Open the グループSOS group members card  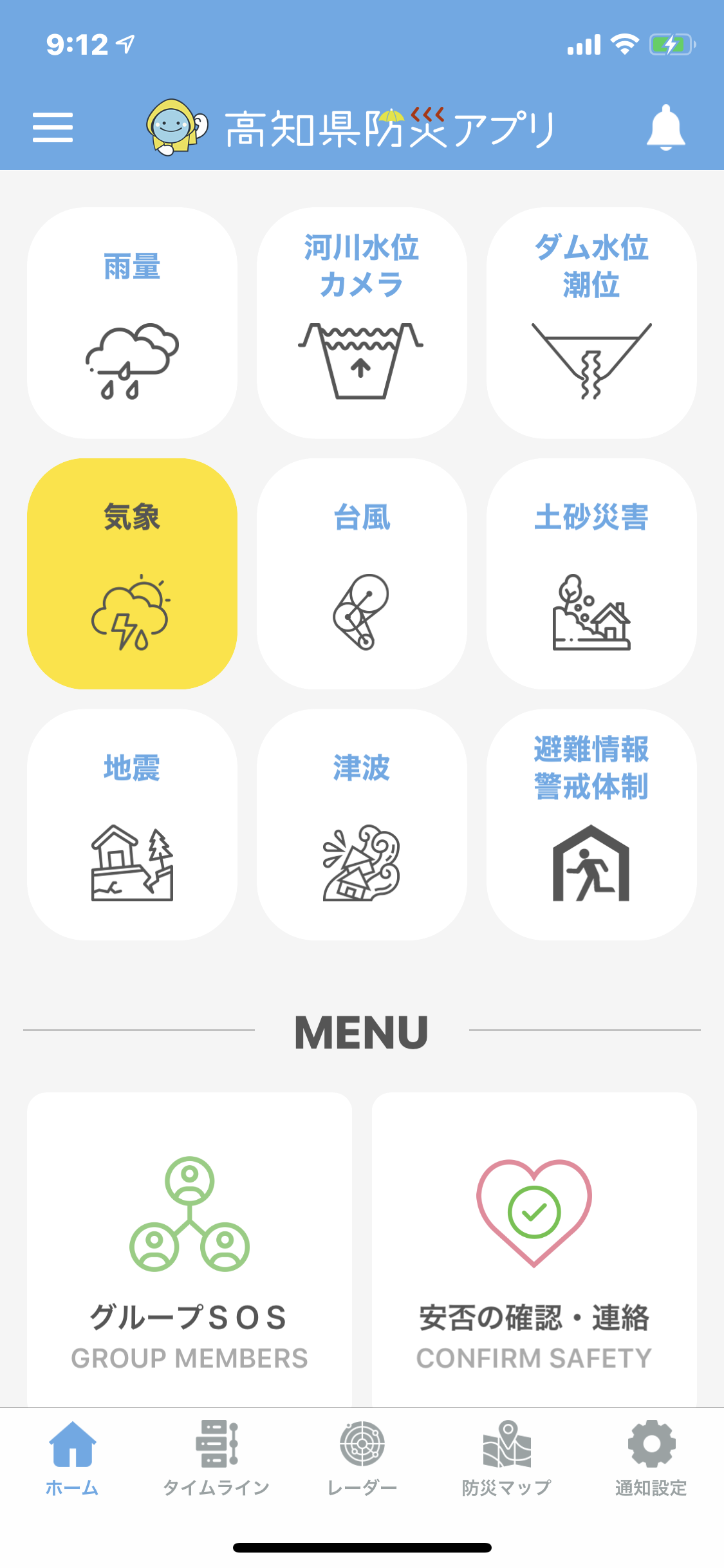tap(189, 1249)
